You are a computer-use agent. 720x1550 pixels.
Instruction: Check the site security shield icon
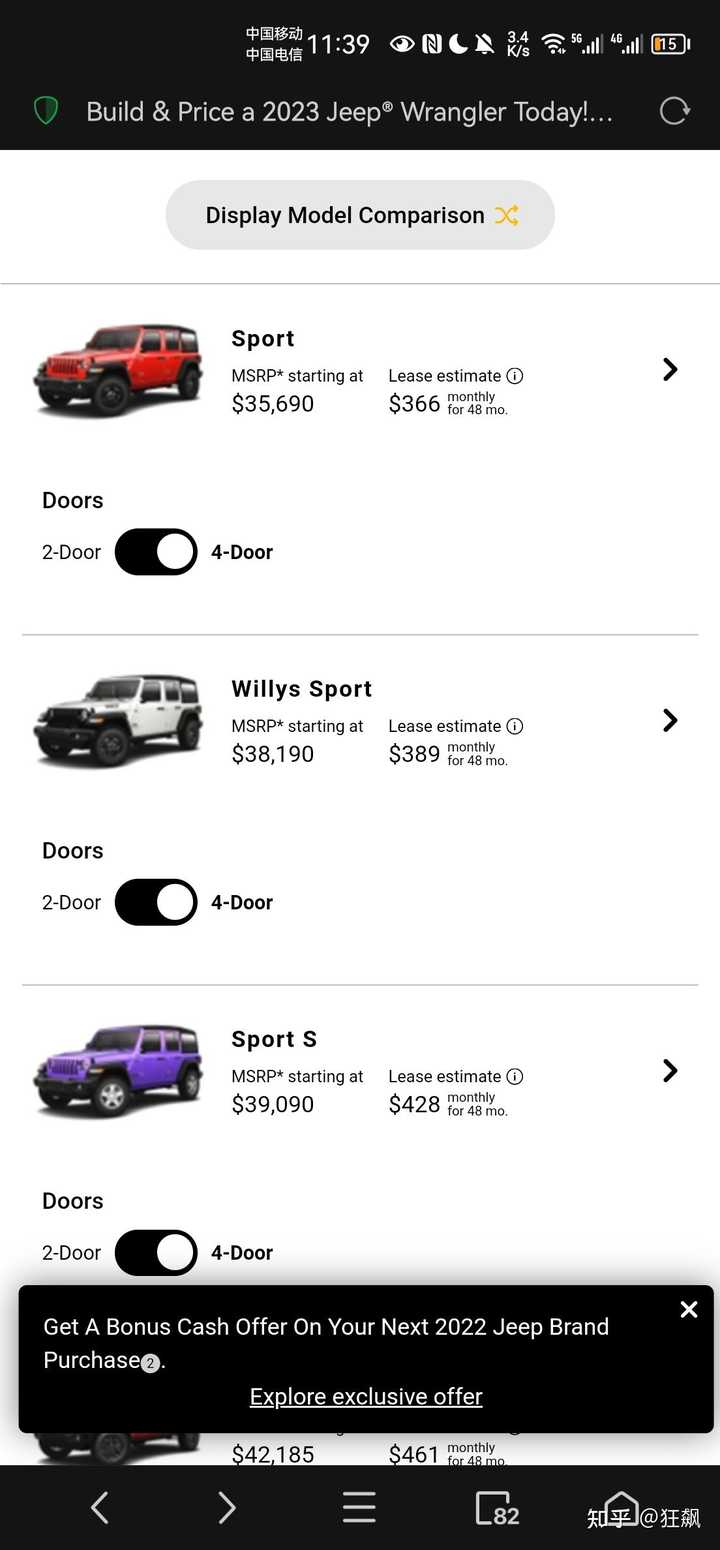pyautogui.click(x=46, y=111)
